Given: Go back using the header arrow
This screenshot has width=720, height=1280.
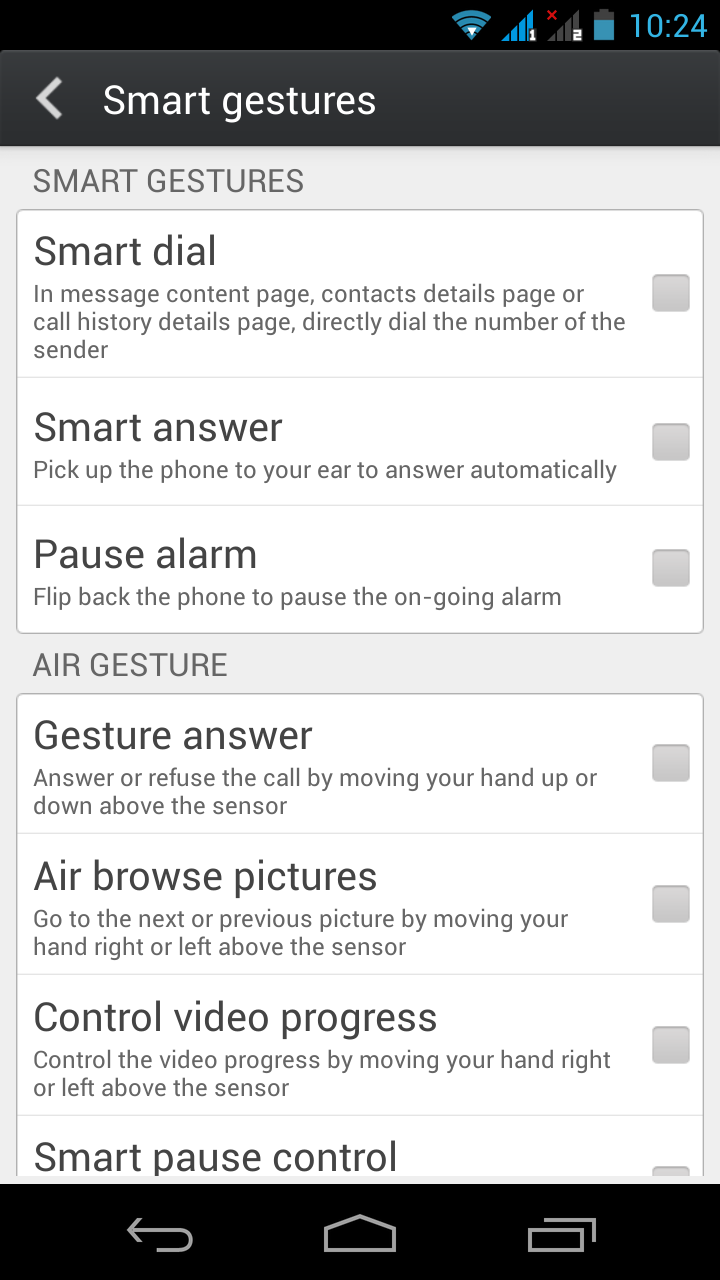Looking at the screenshot, I should (x=49, y=100).
